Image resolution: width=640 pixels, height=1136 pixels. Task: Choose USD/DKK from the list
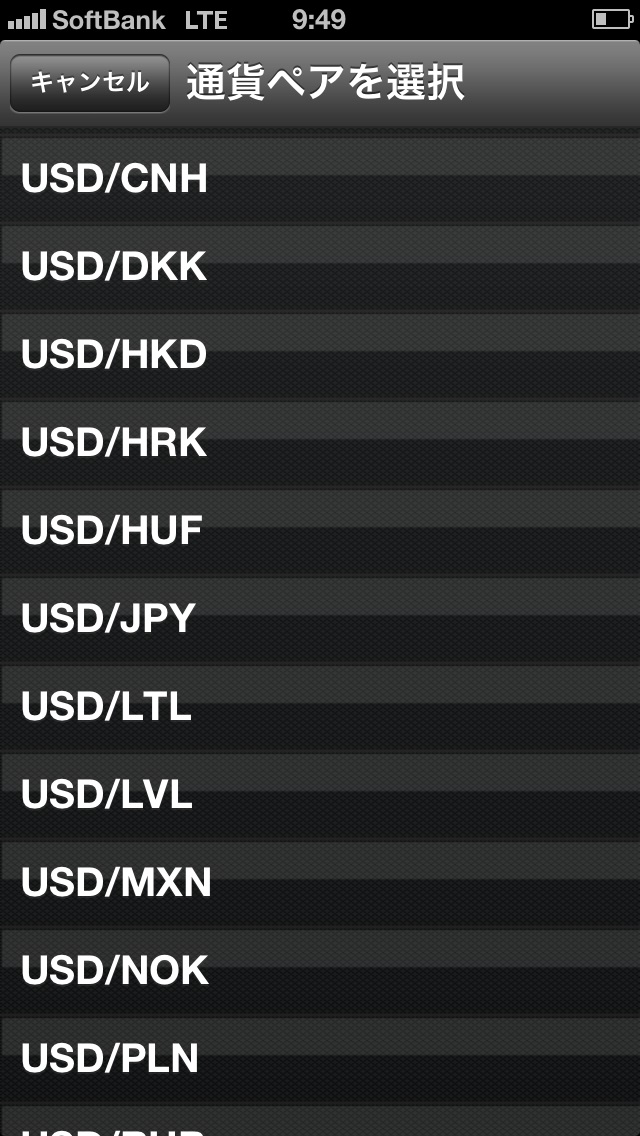coord(320,267)
